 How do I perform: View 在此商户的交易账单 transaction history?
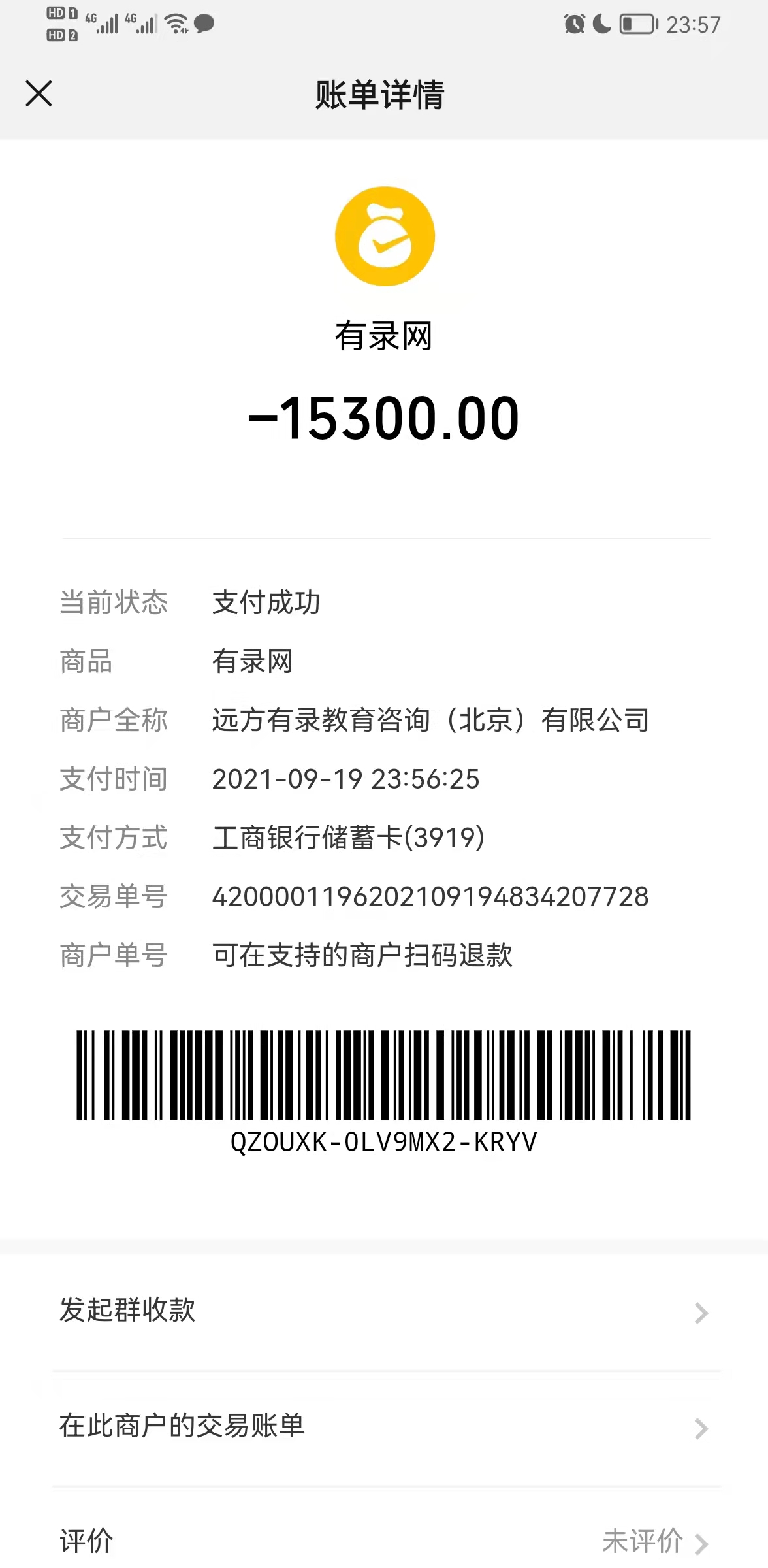[384, 1427]
